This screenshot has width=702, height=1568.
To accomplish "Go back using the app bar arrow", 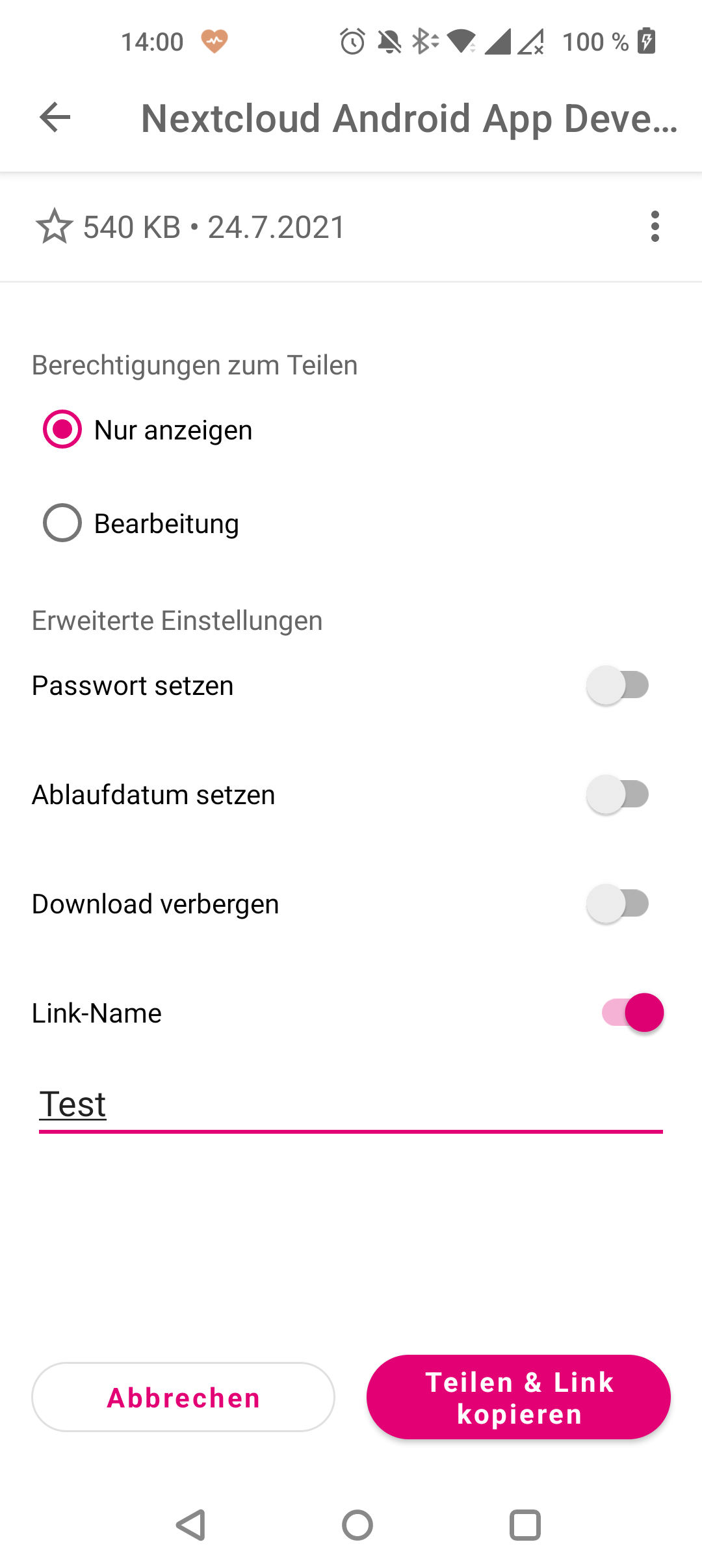I will (x=55, y=118).
